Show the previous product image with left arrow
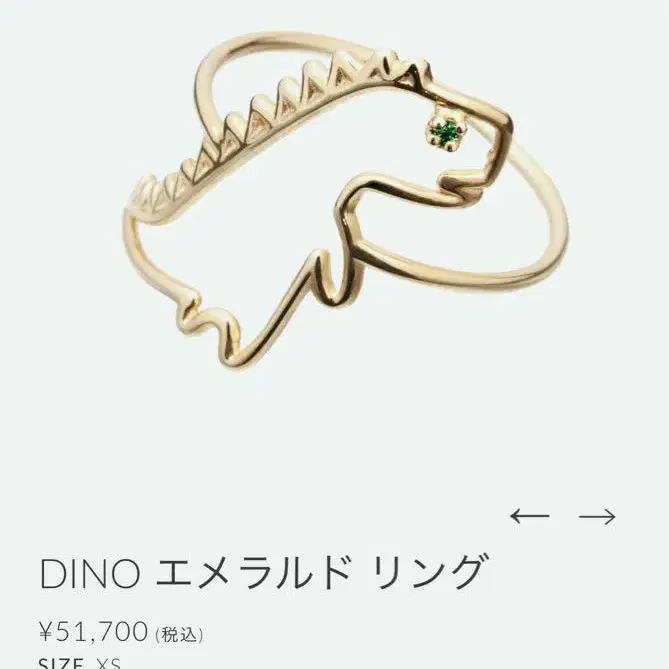669x669 pixels. click(529, 516)
